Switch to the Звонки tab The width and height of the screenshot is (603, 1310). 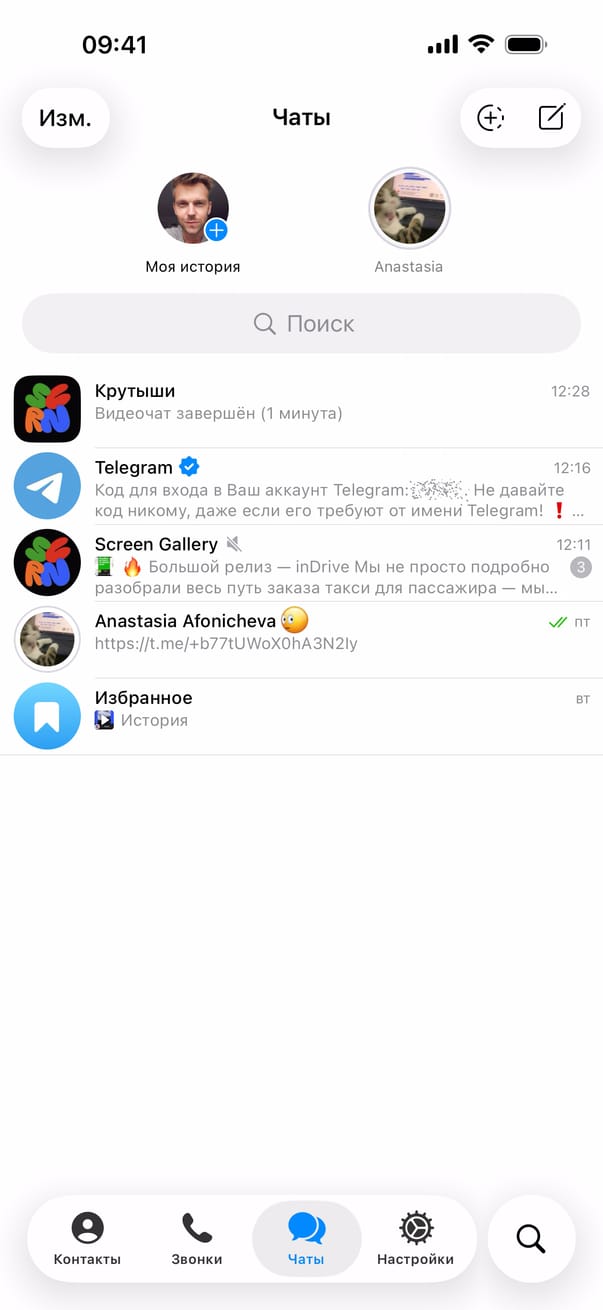tap(196, 1239)
